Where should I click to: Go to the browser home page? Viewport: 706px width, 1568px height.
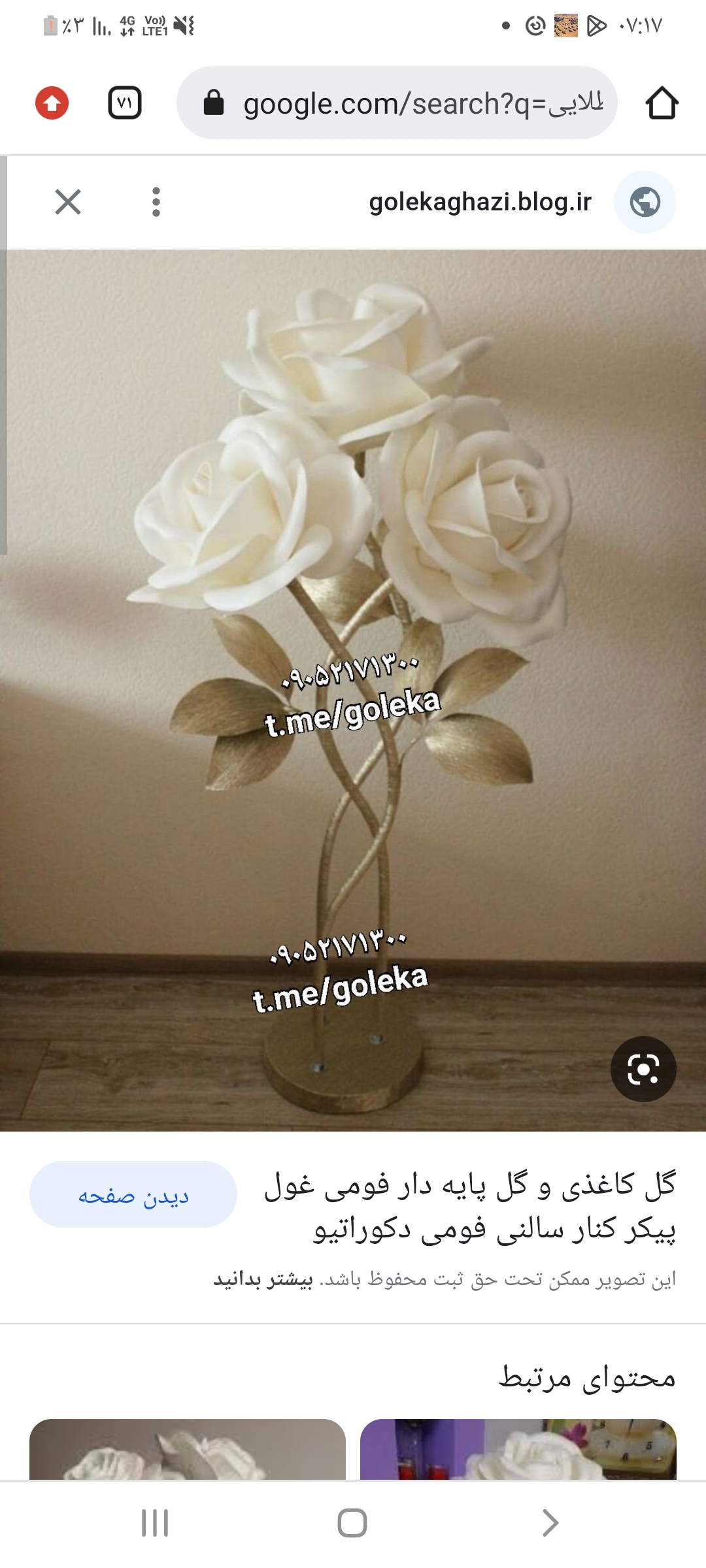click(x=662, y=103)
